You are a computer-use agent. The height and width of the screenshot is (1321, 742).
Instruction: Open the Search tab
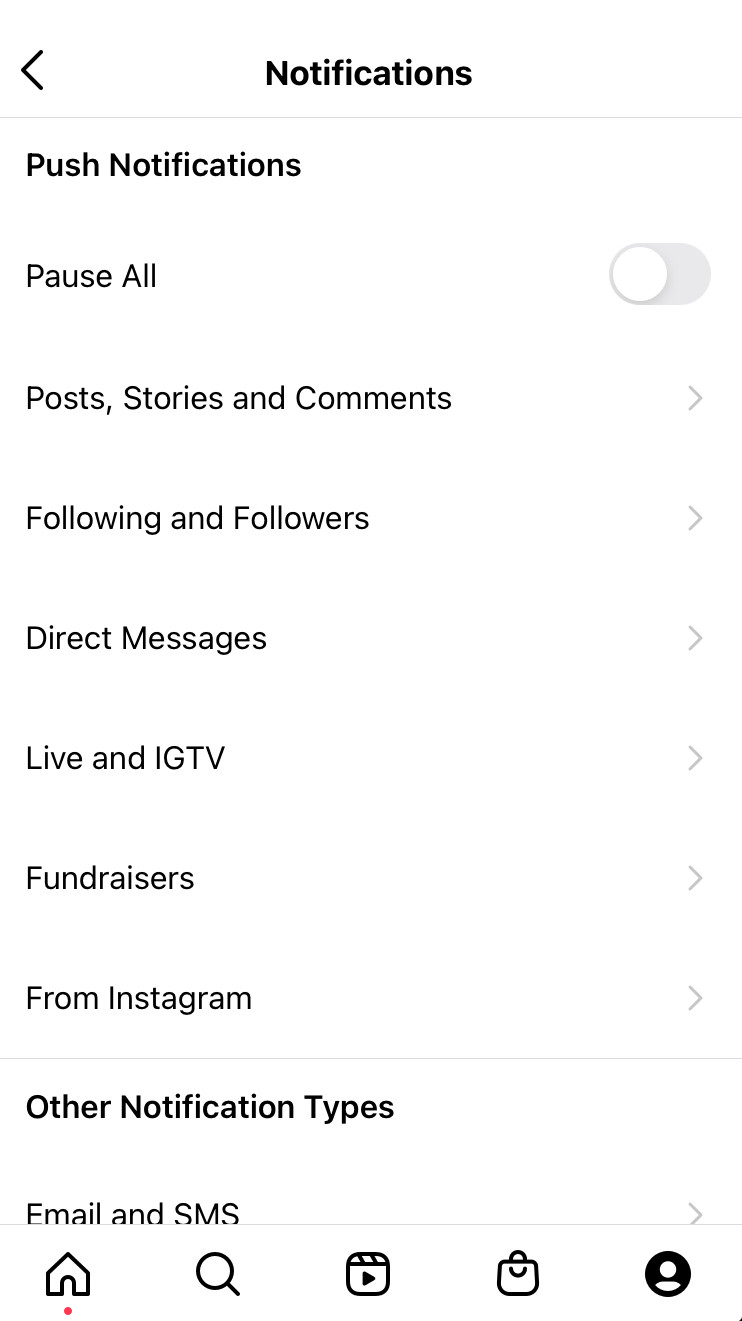pyautogui.click(x=218, y=1274)
